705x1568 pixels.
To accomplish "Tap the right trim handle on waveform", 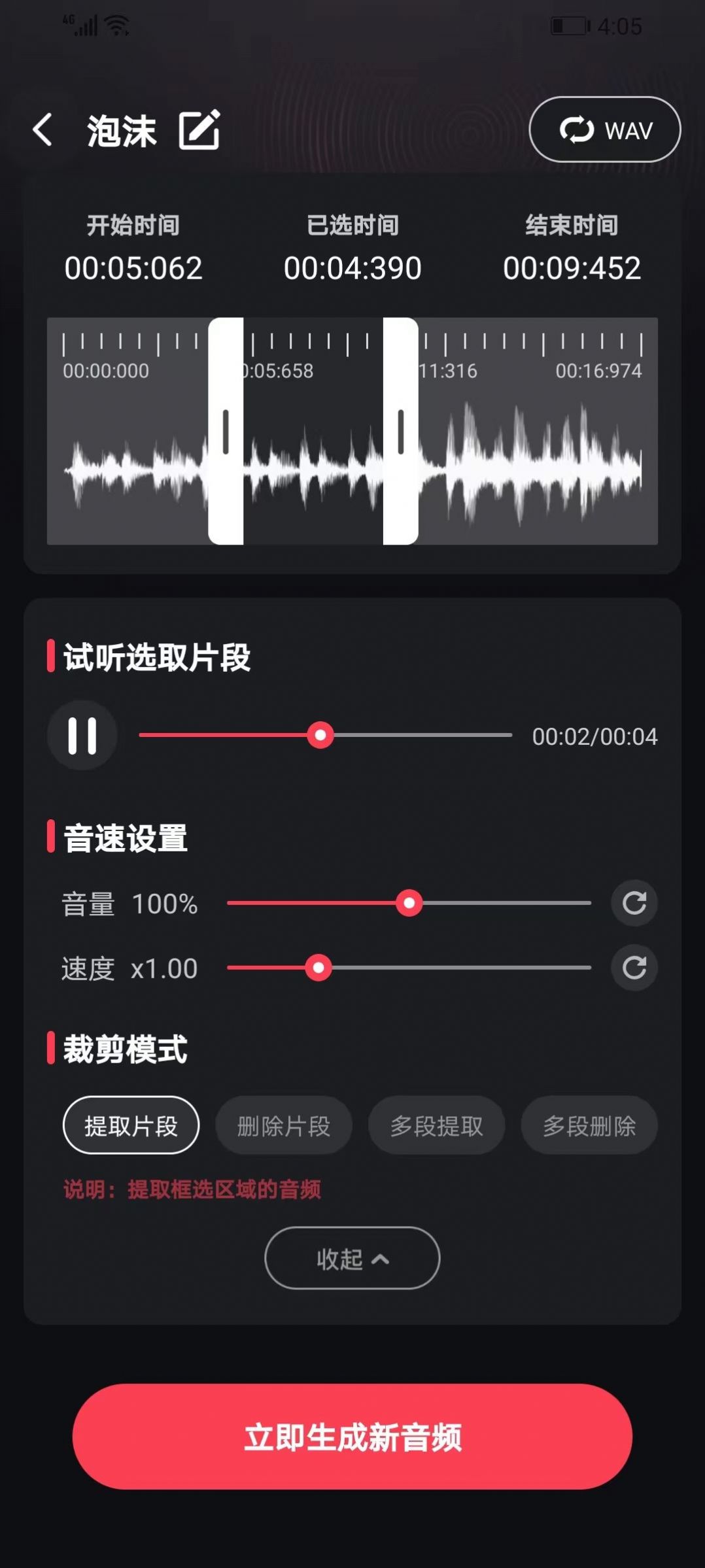I will (x=400, y=432).
